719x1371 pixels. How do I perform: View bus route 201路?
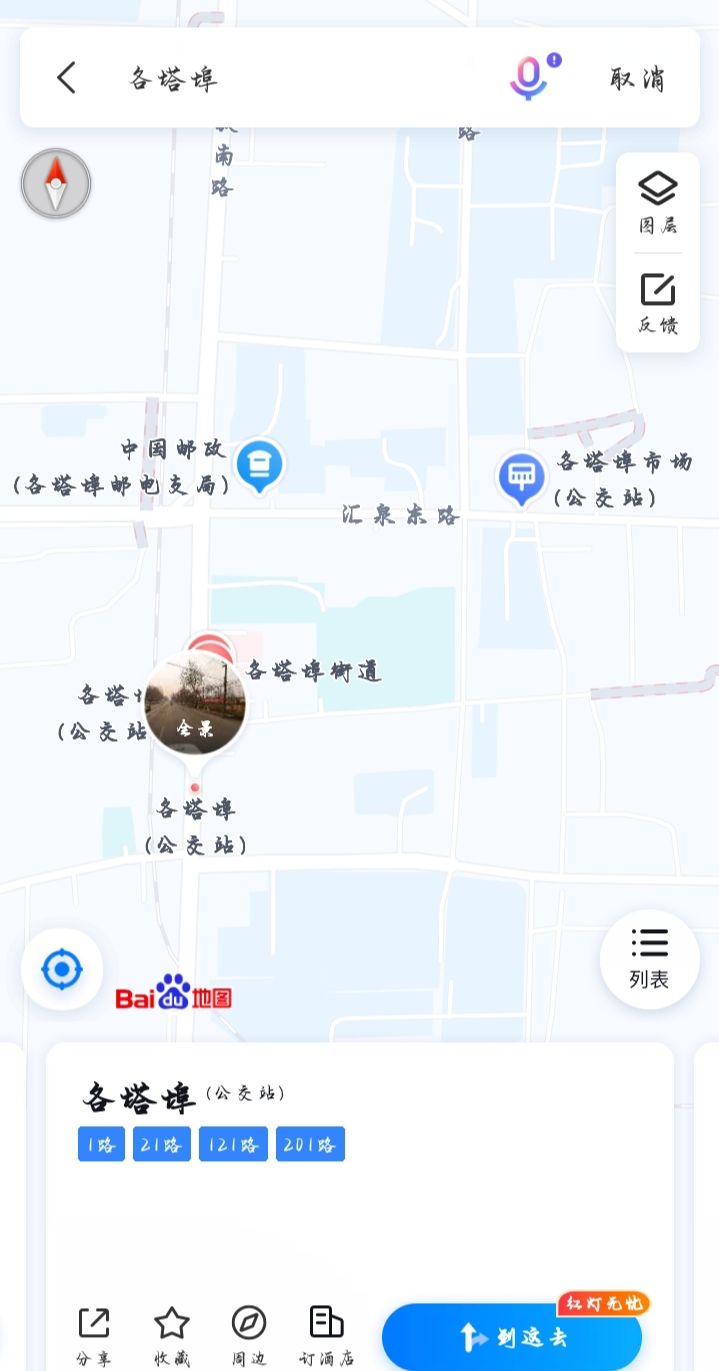(x=310, y=1144)
